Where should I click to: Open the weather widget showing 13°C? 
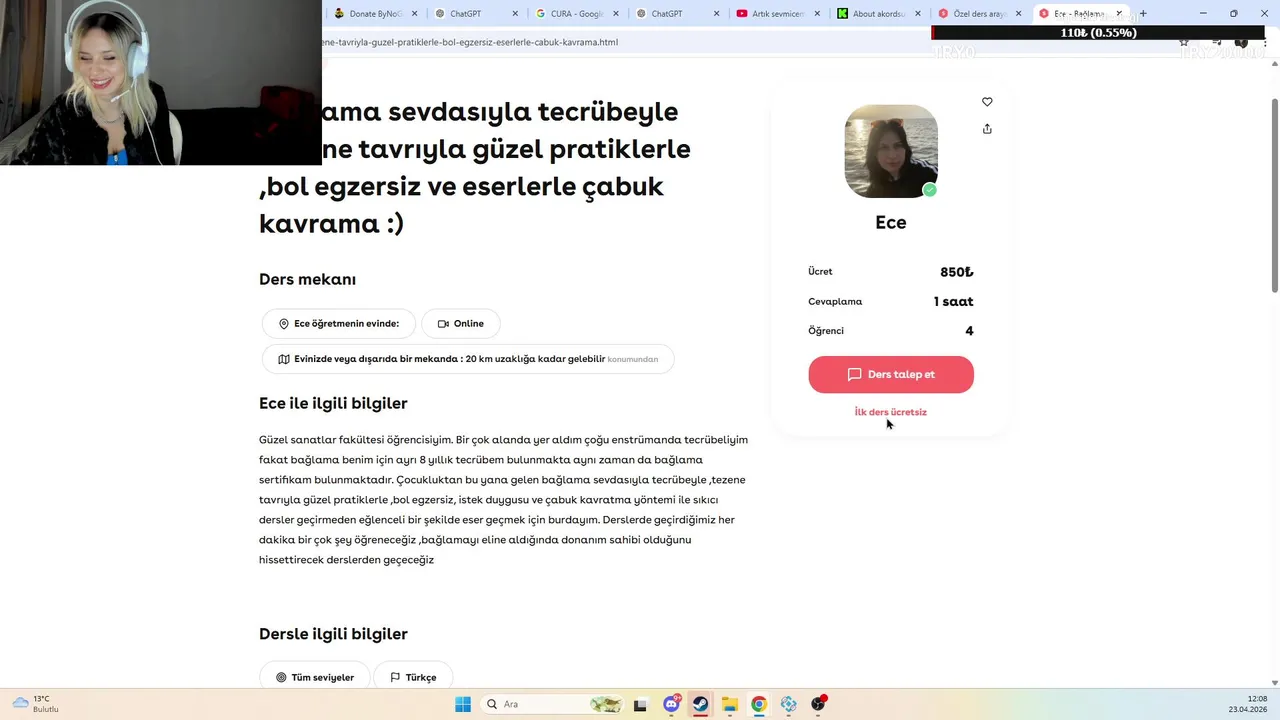tap(35, 704)
